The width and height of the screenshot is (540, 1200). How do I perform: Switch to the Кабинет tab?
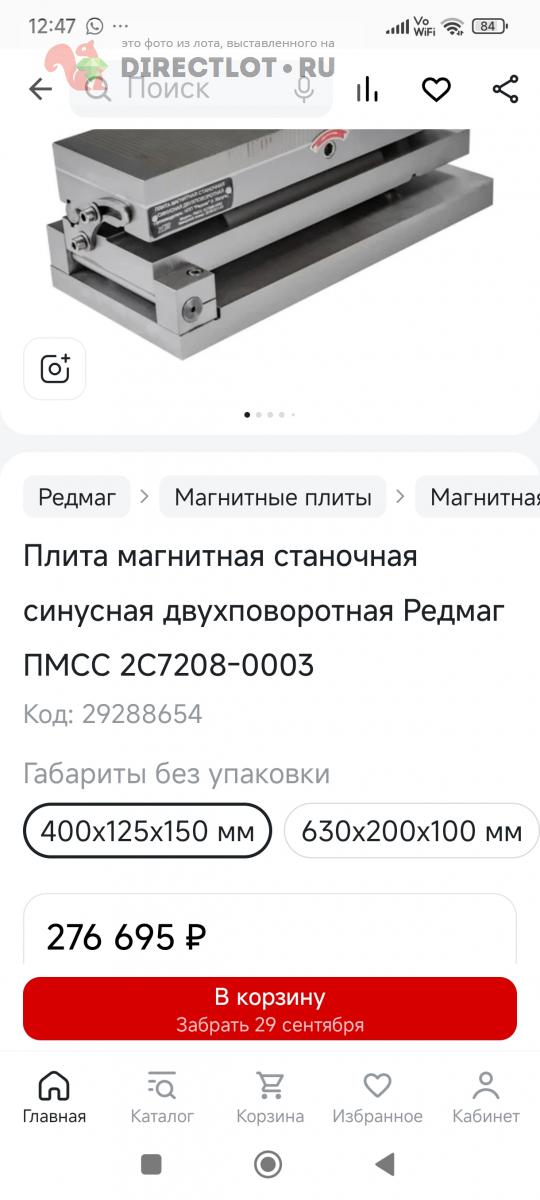[x=486, y=1097]
